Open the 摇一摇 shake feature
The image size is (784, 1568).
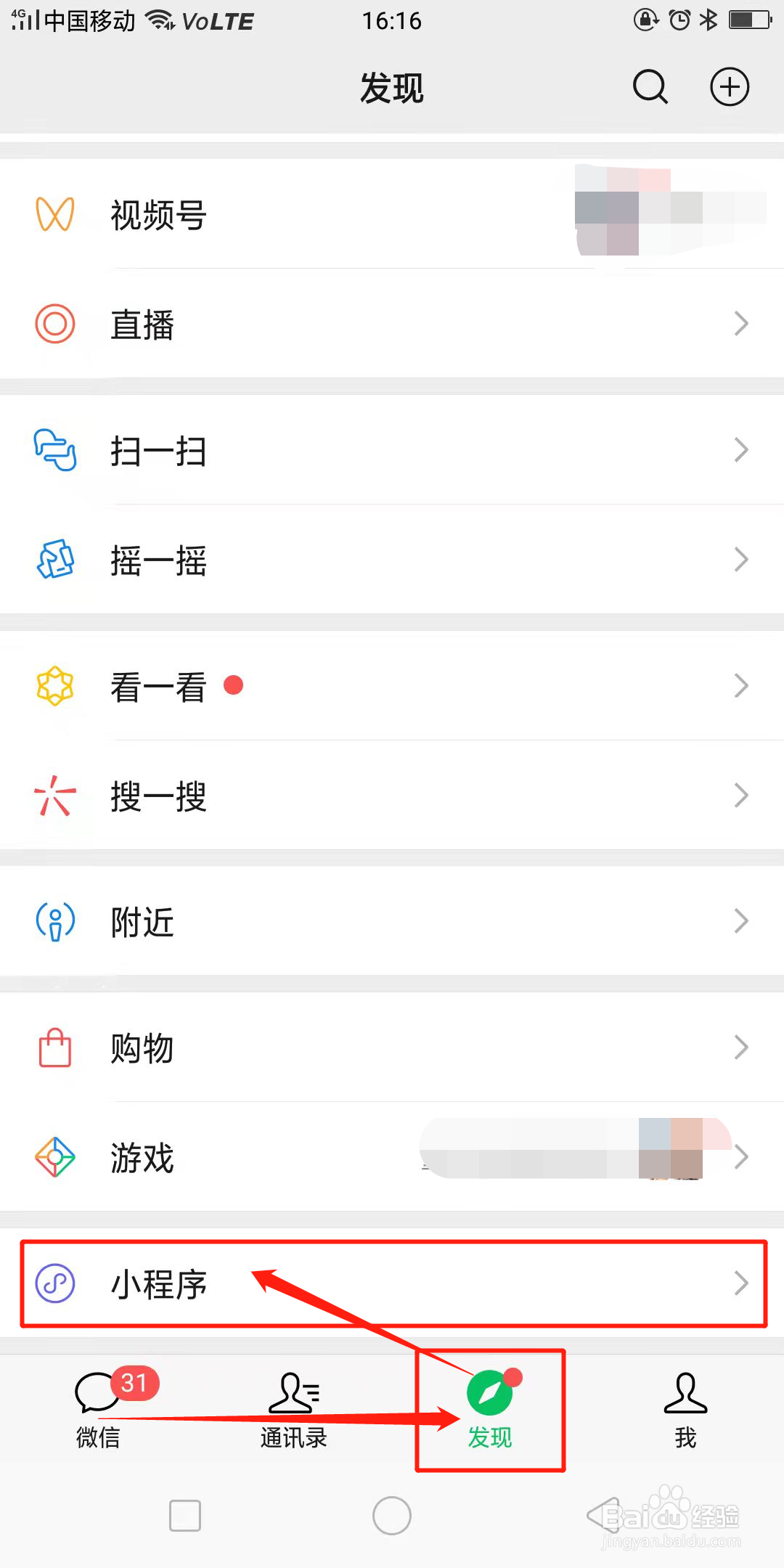pyautogui.click(x=160, y=559)
